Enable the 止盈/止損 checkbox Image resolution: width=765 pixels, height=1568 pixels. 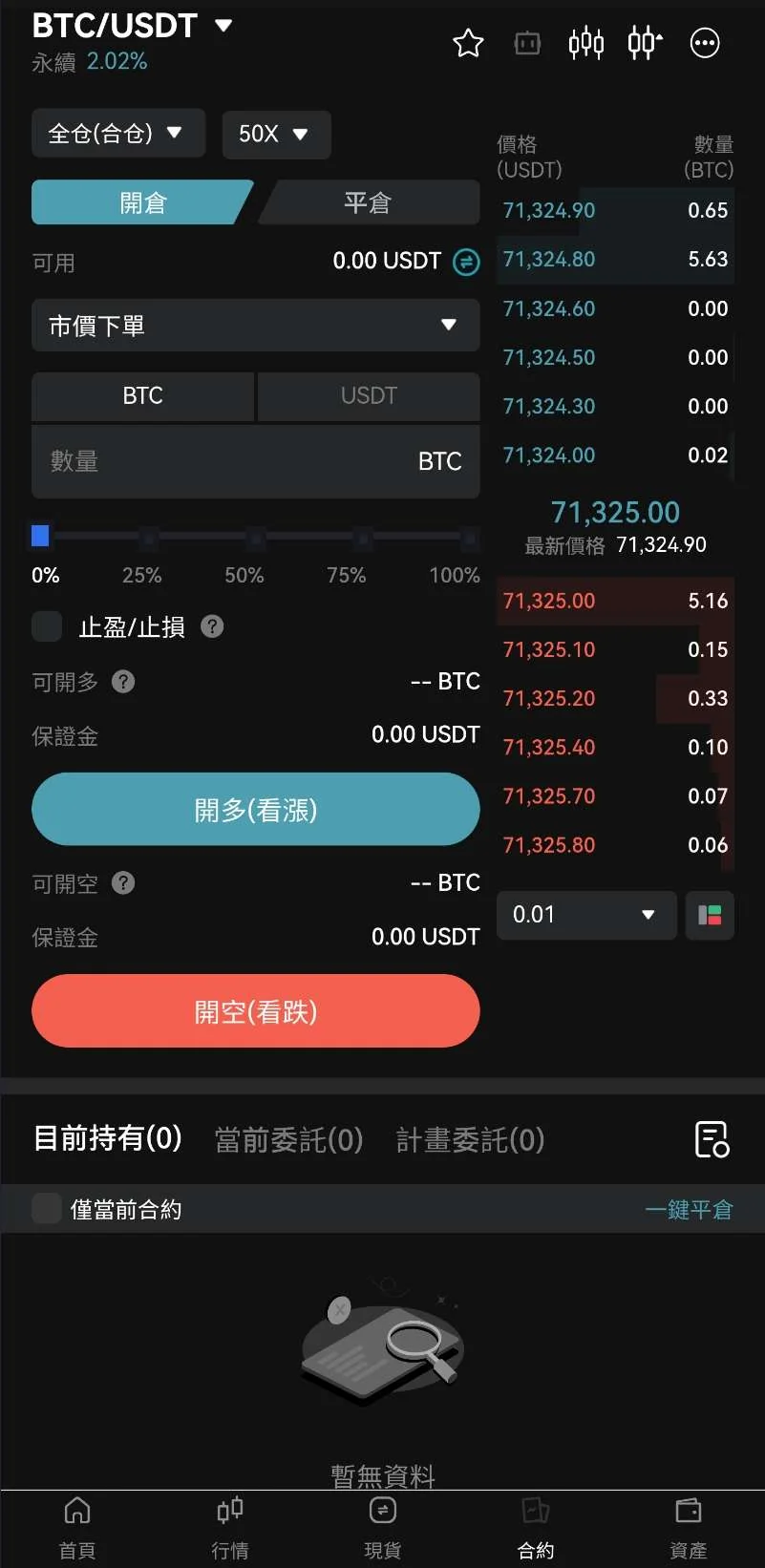47,626
